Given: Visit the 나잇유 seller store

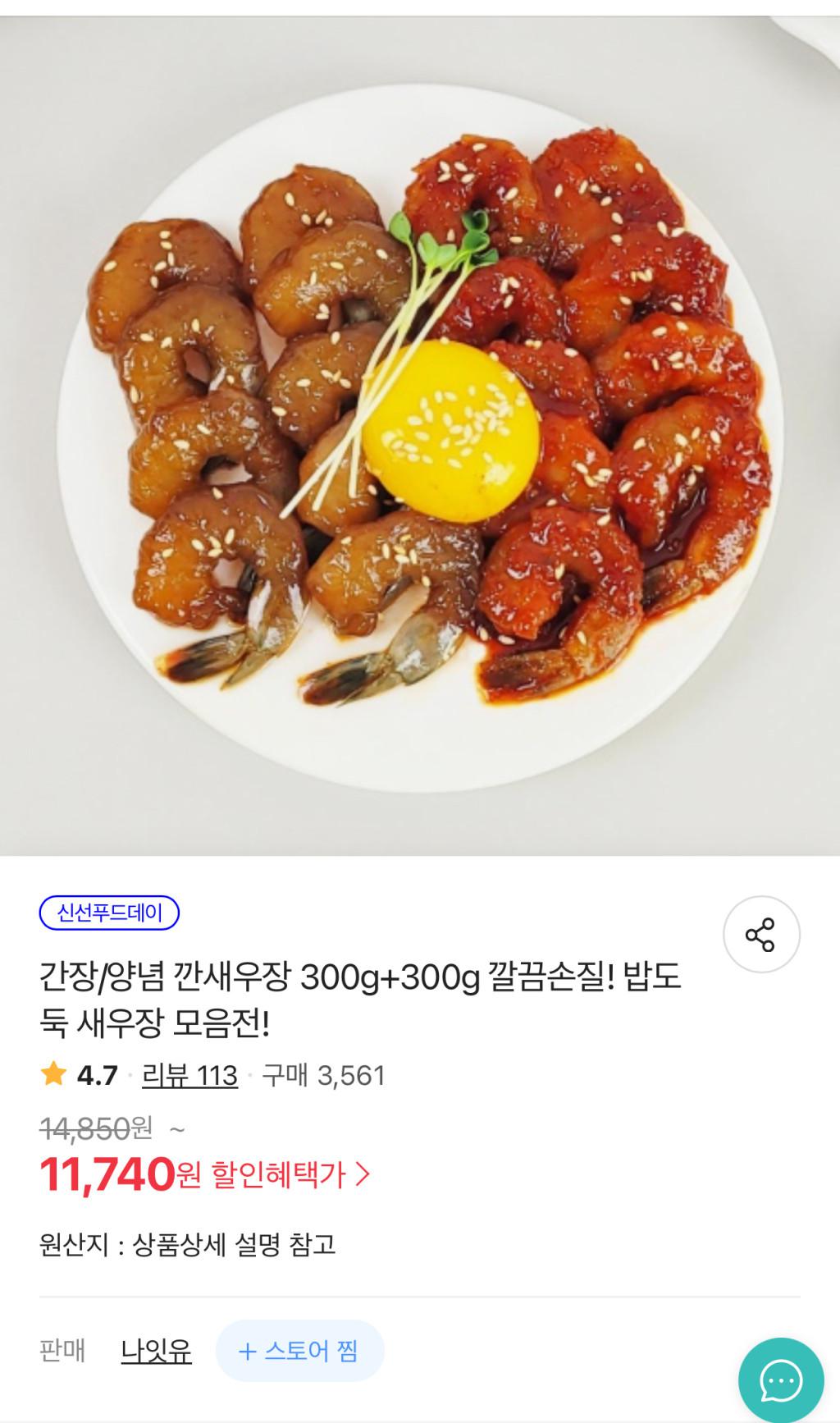Looking at the screenshot, I should click(x=156, y=1350).
